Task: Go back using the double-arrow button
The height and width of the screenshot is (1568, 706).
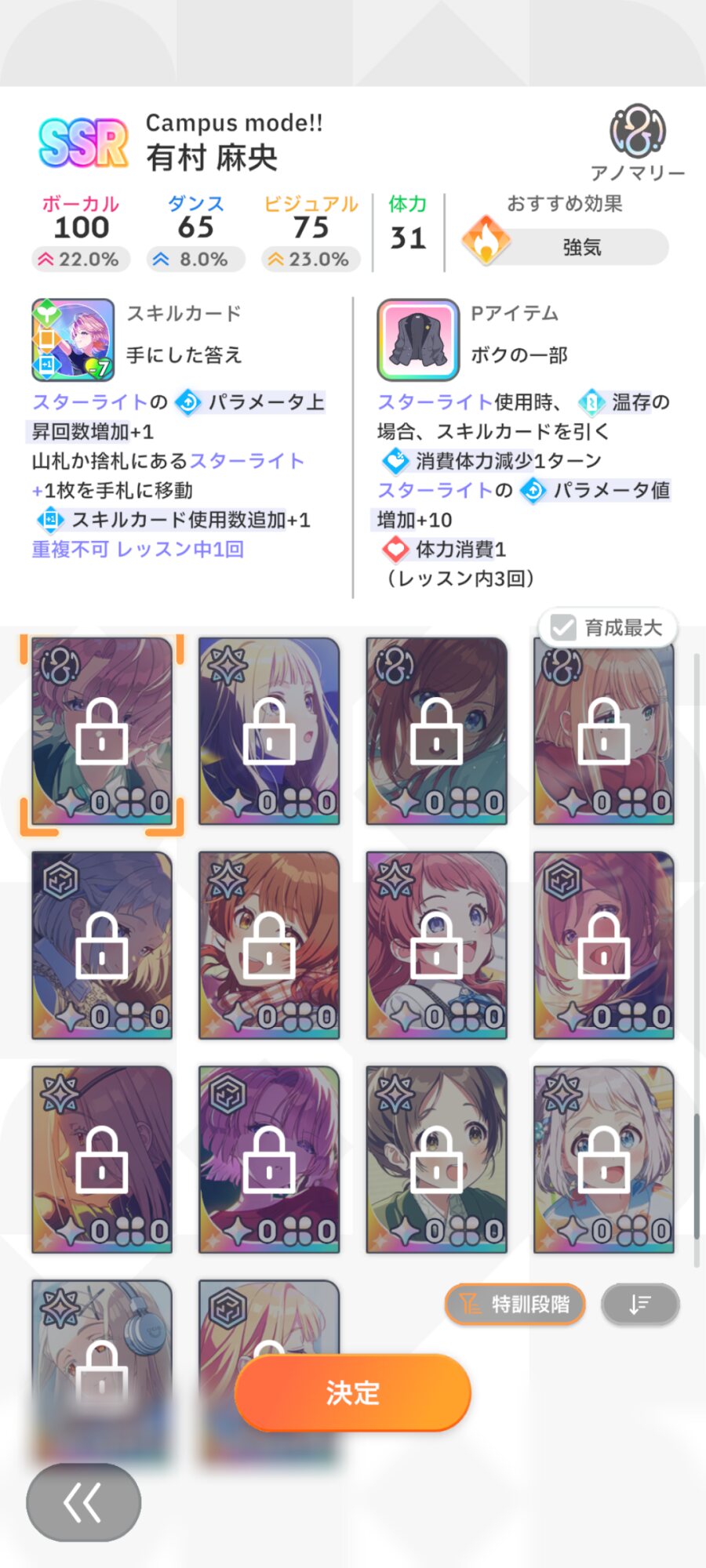Action: click(x=84, y=1502)
